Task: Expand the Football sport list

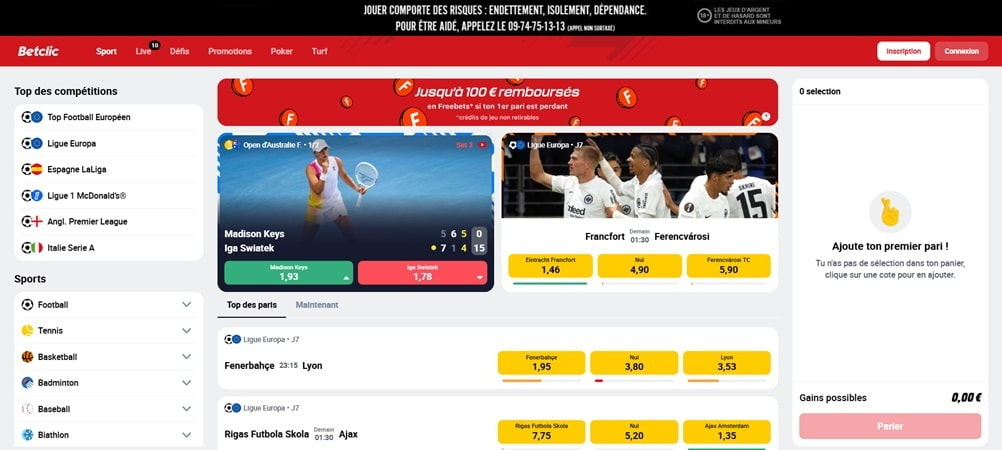Action: point(186,304)
